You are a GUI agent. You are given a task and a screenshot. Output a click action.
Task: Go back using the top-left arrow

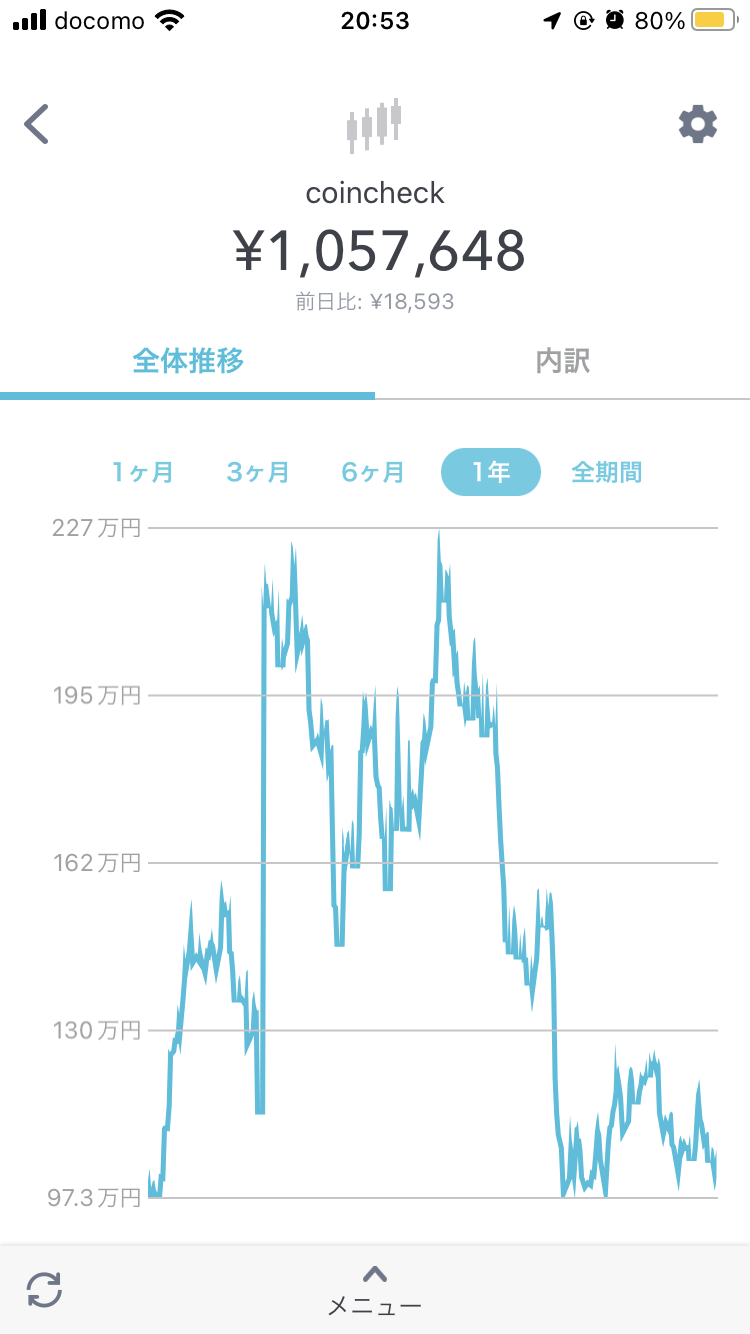pos(37,124)
